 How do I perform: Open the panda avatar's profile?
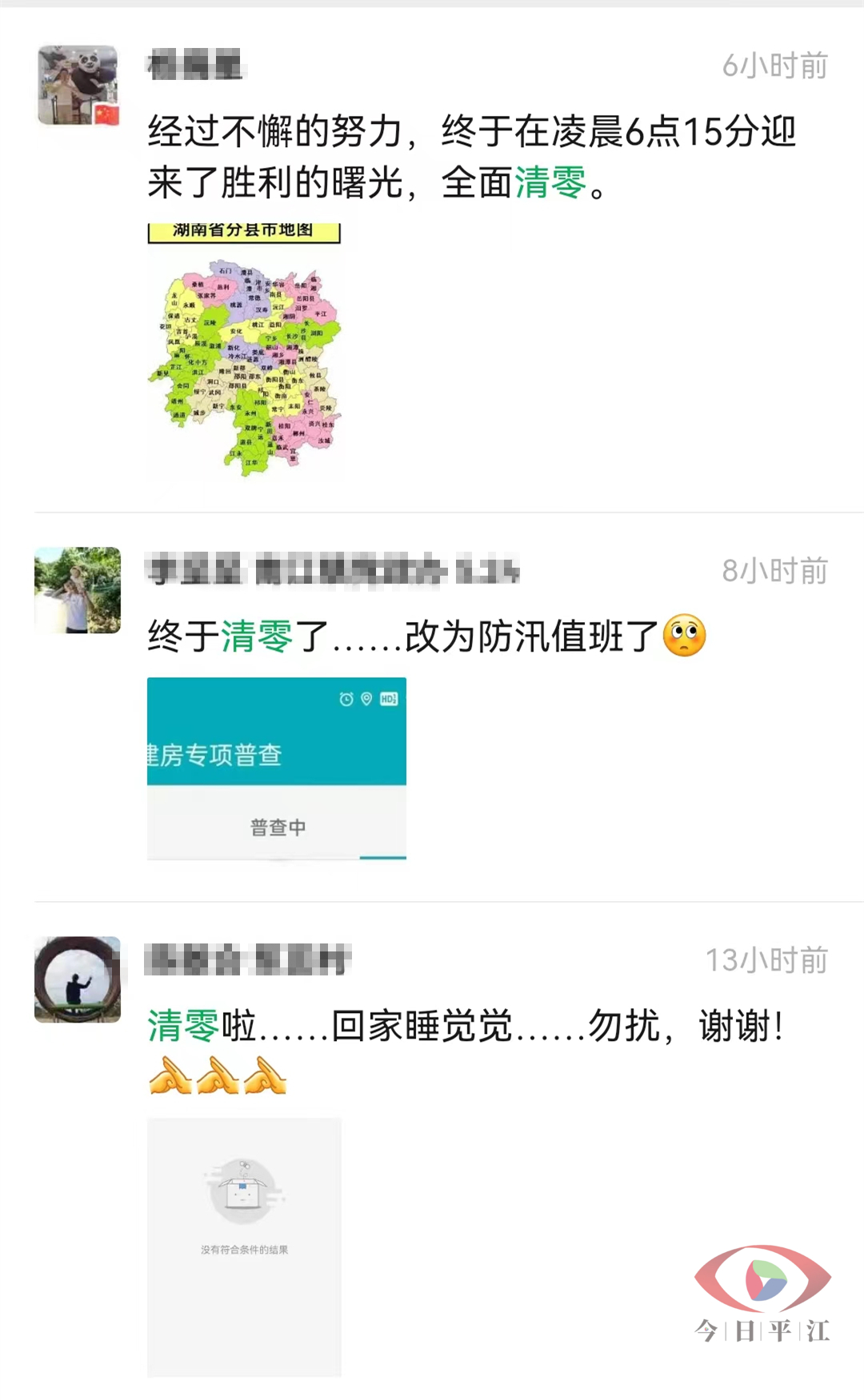point(78,86)
